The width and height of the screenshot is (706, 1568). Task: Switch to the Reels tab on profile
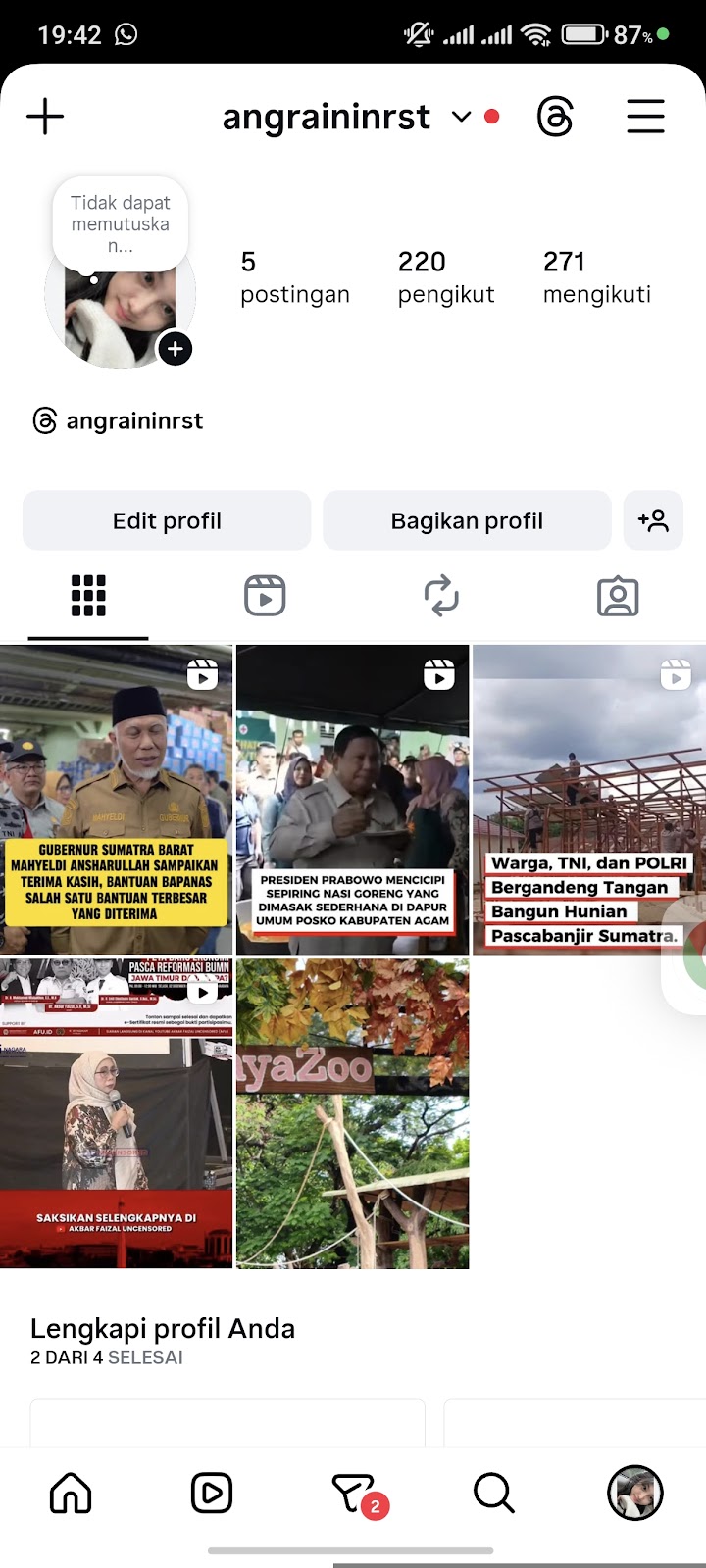point(265,596)
